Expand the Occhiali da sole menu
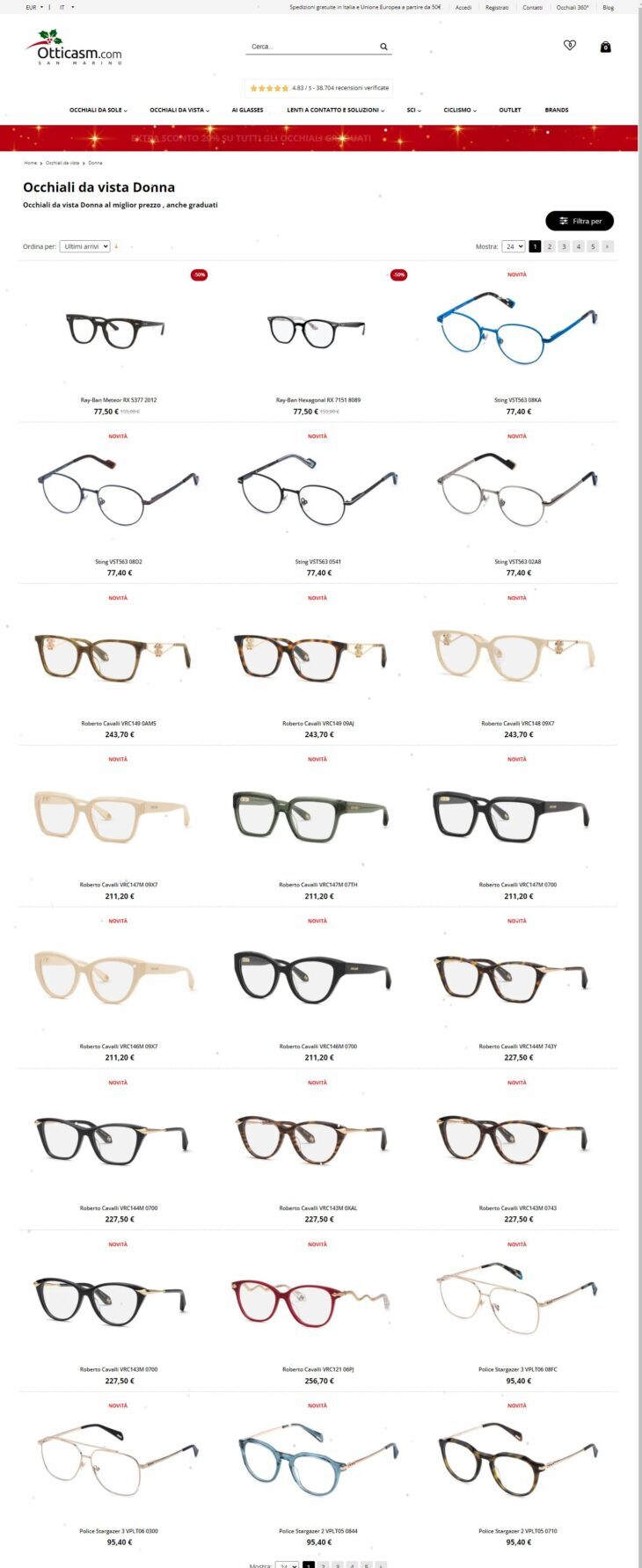 click(98, 110)
